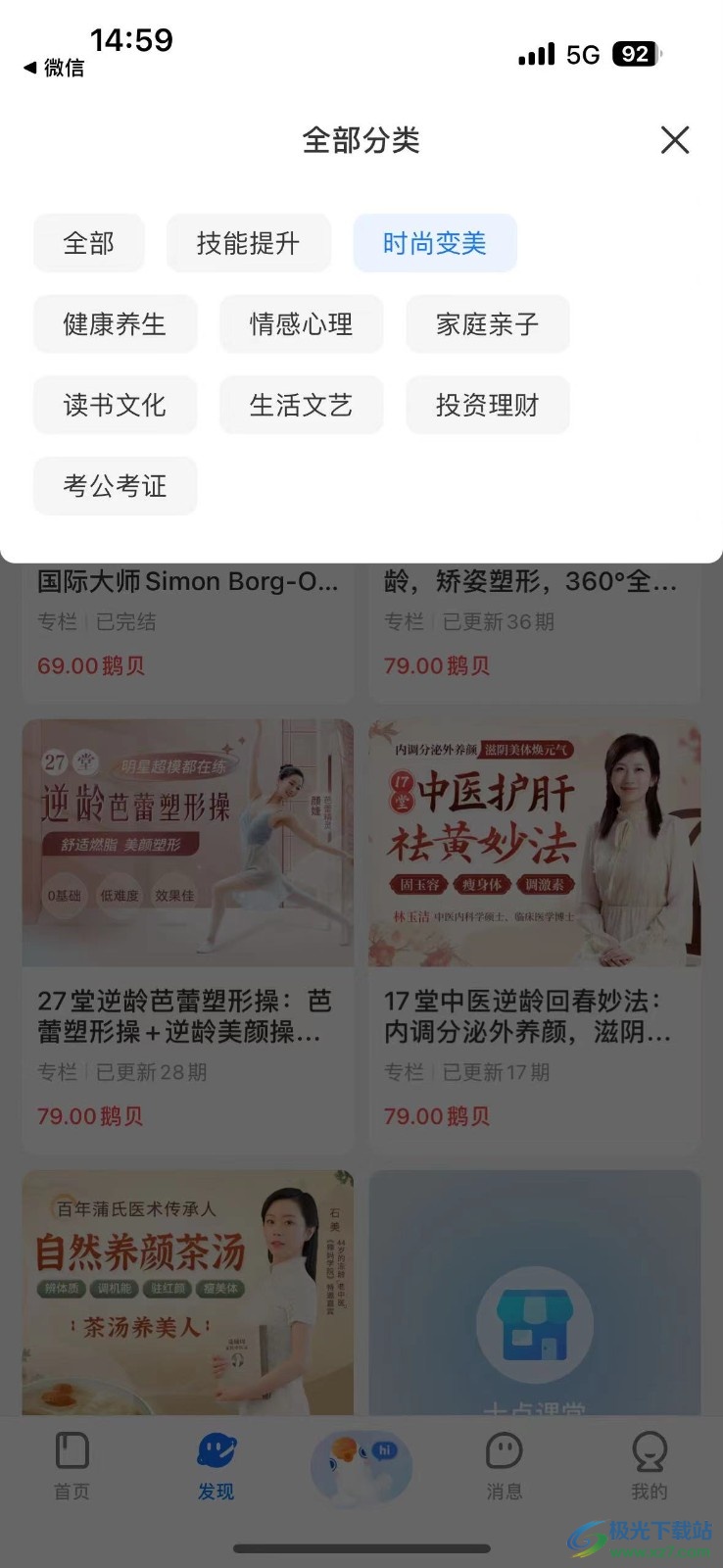Choose the 技能提升 category
Image resolution: width=723 pixels, height=1568 pixels.
tap(248, 243)
